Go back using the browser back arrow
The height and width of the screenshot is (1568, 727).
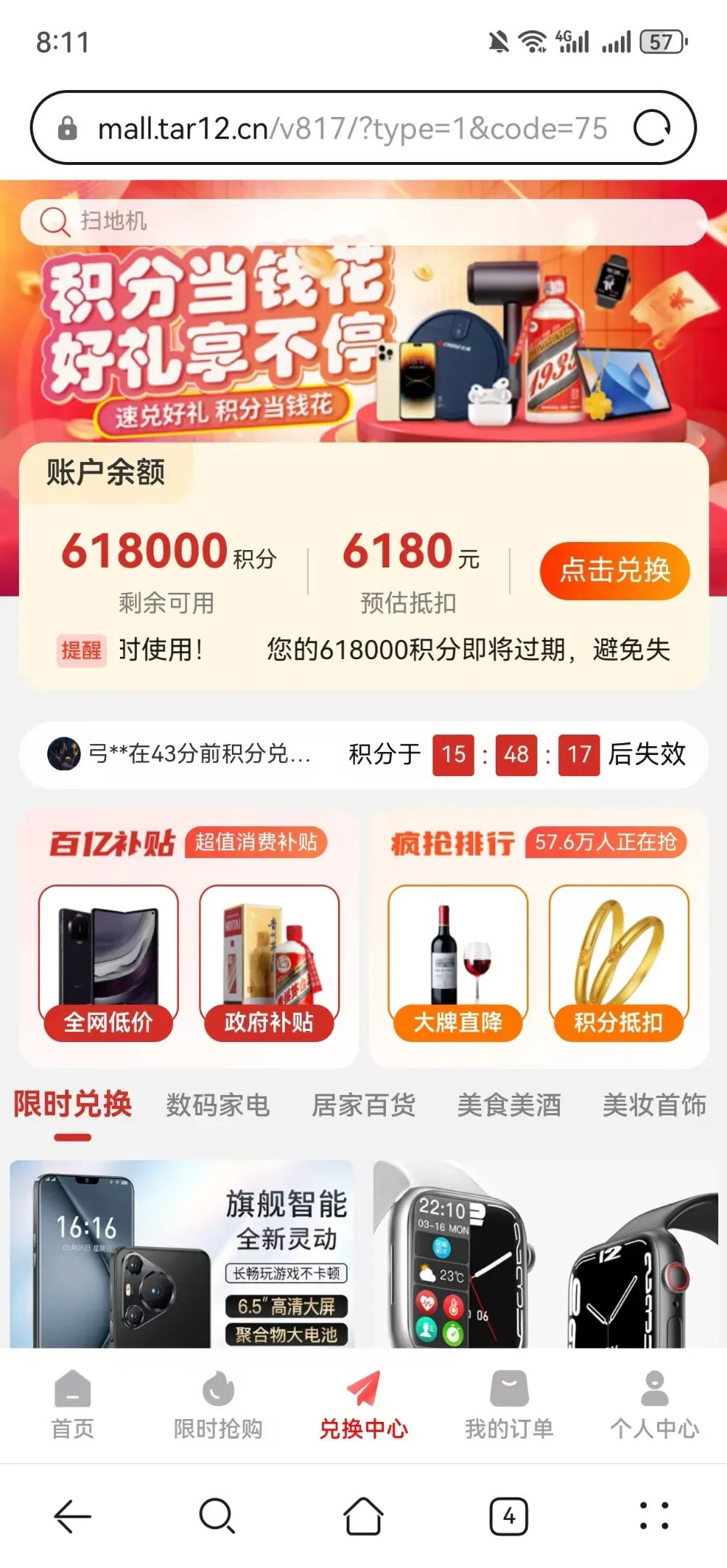pos(73,1516)
